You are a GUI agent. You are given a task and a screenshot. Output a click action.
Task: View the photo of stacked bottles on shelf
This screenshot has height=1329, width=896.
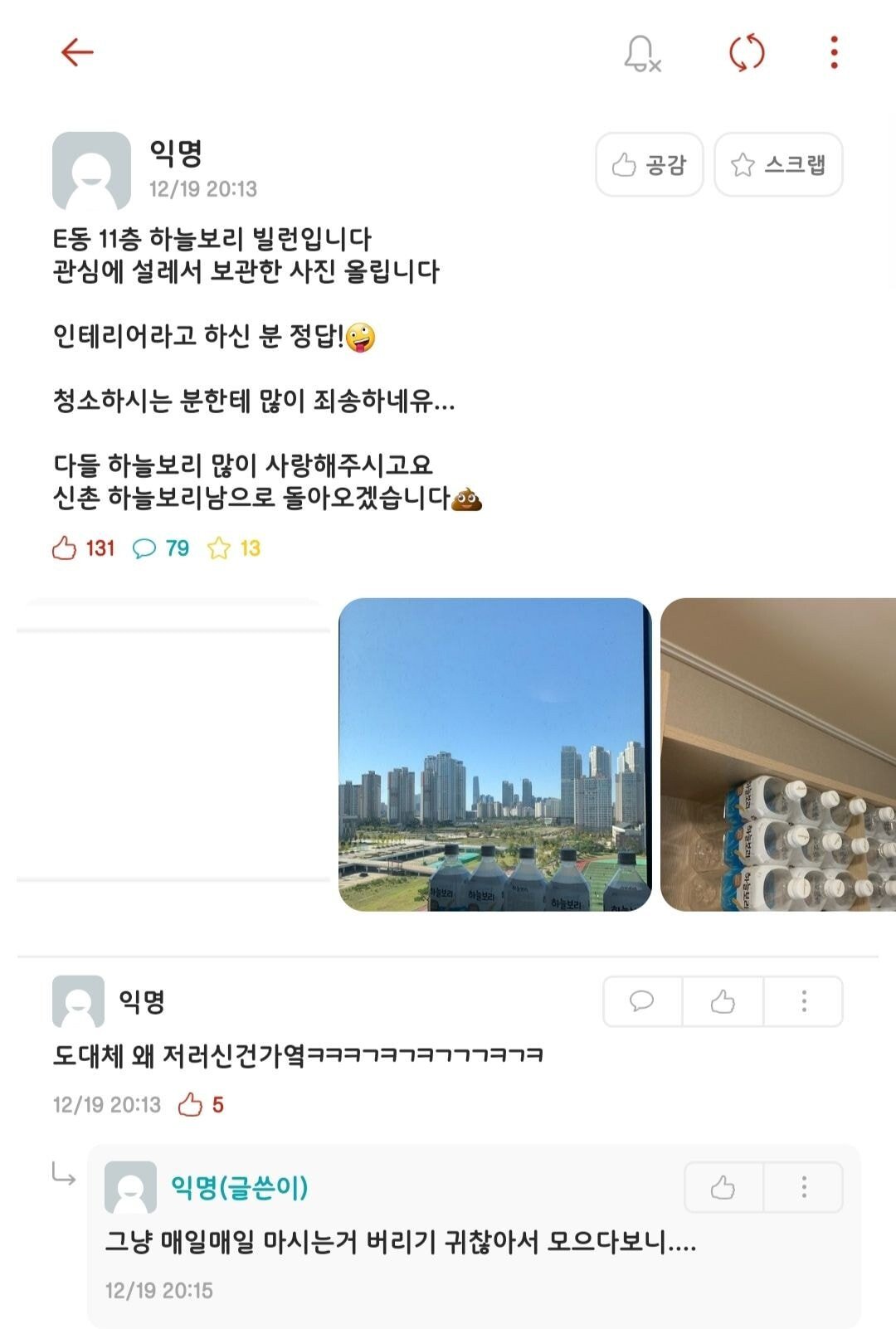click(x=778, y=754)
